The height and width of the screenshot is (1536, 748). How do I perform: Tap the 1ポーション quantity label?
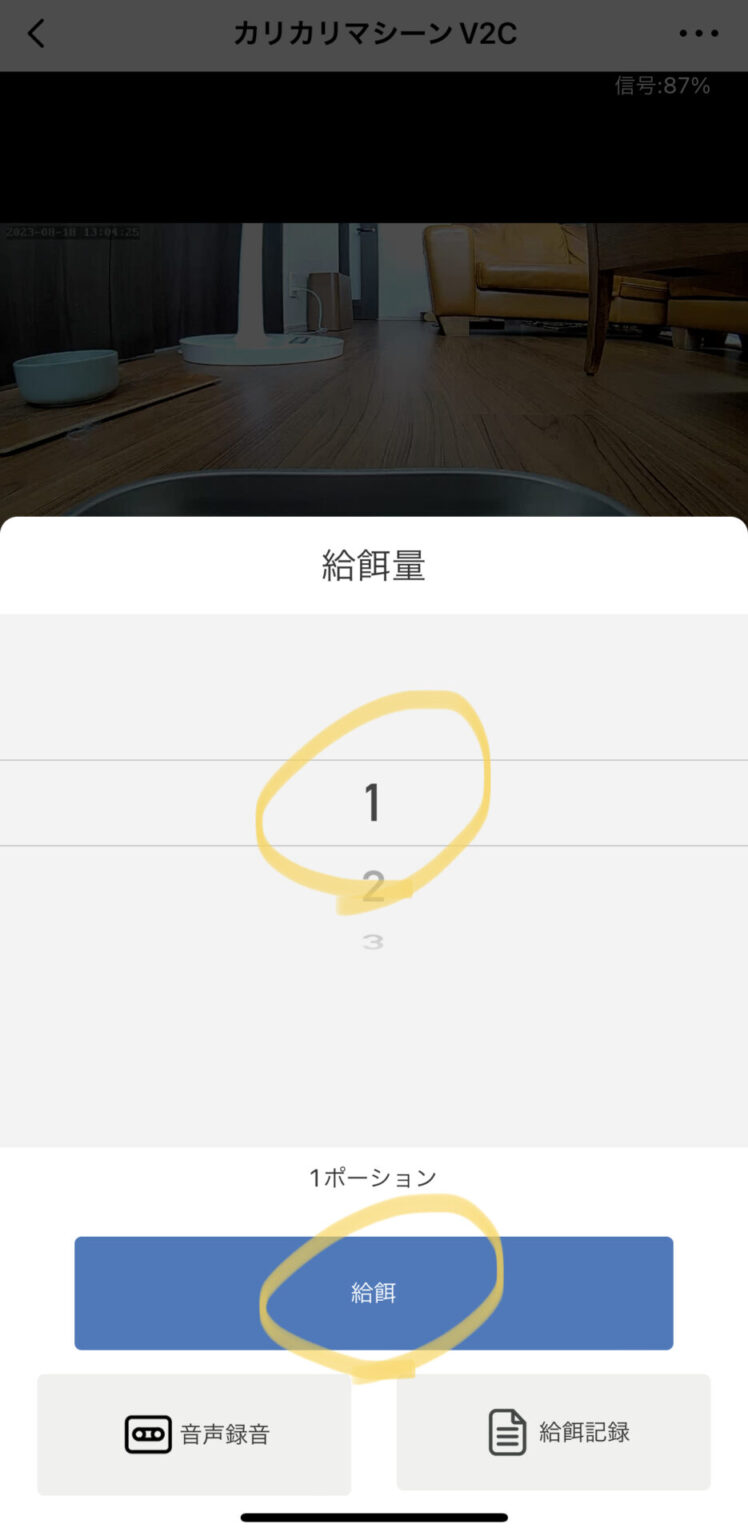coord(373,1176)
